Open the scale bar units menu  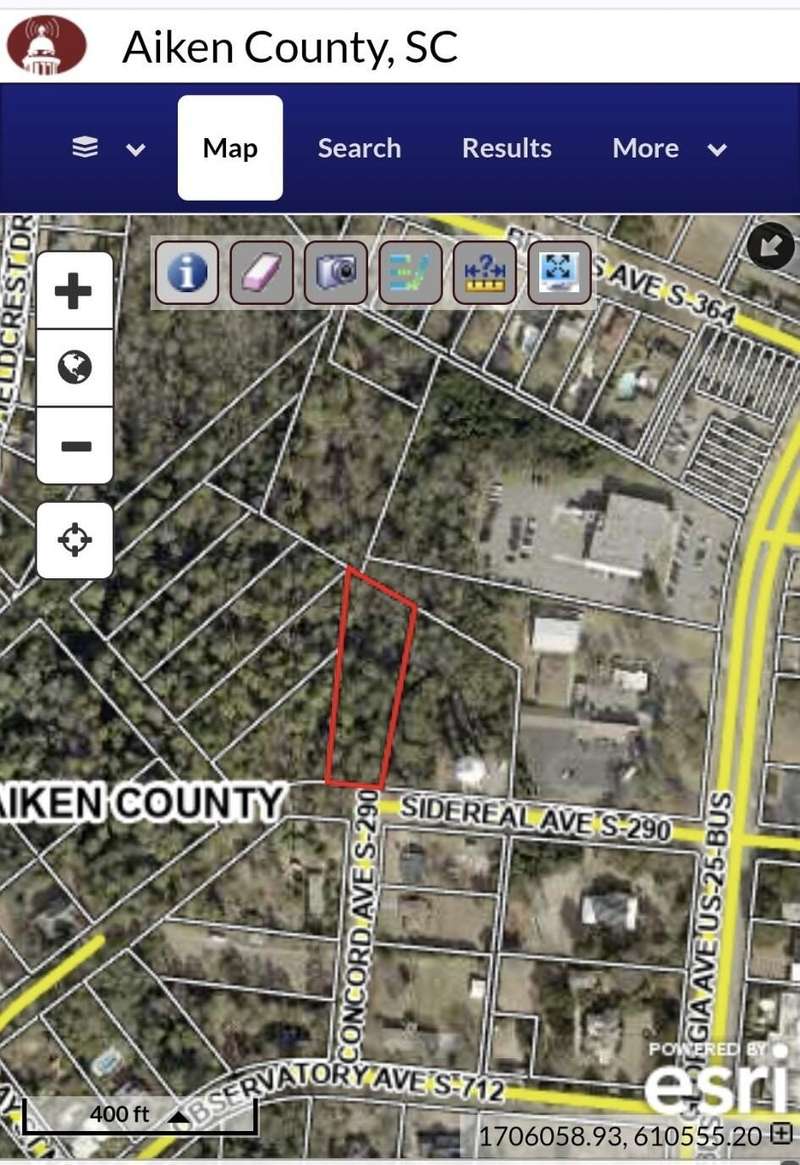tap(178, 1116)
